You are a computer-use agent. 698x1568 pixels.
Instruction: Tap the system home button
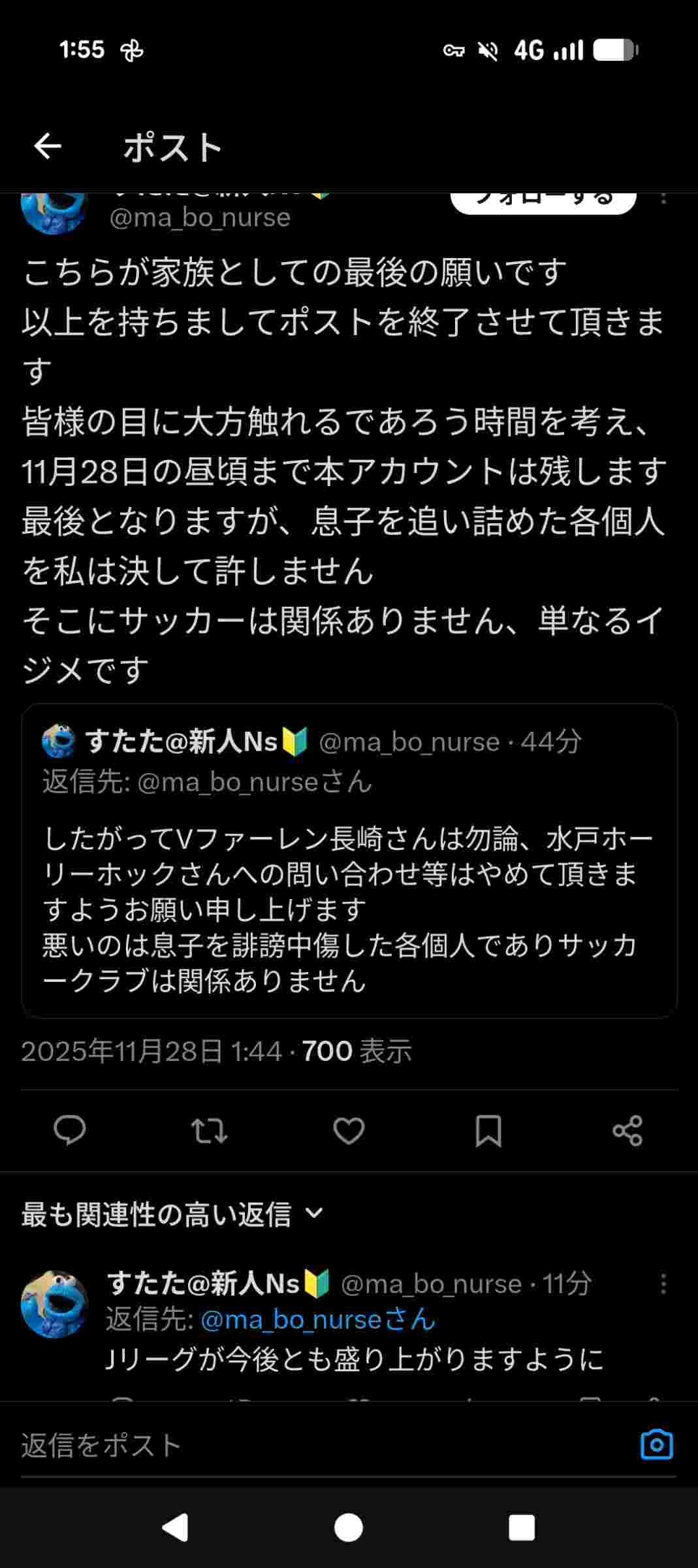tap(349, 1528)
